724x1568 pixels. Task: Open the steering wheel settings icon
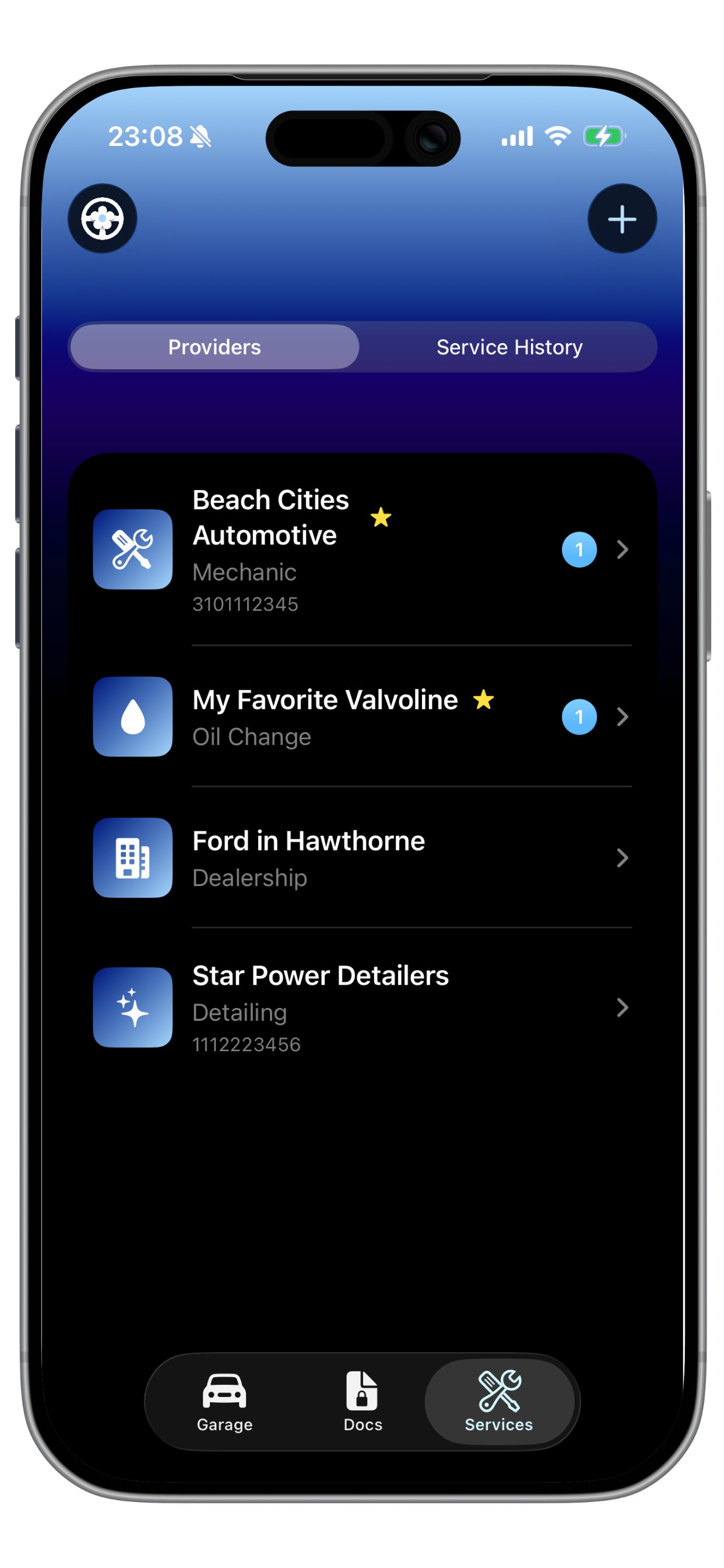(102, 219)
